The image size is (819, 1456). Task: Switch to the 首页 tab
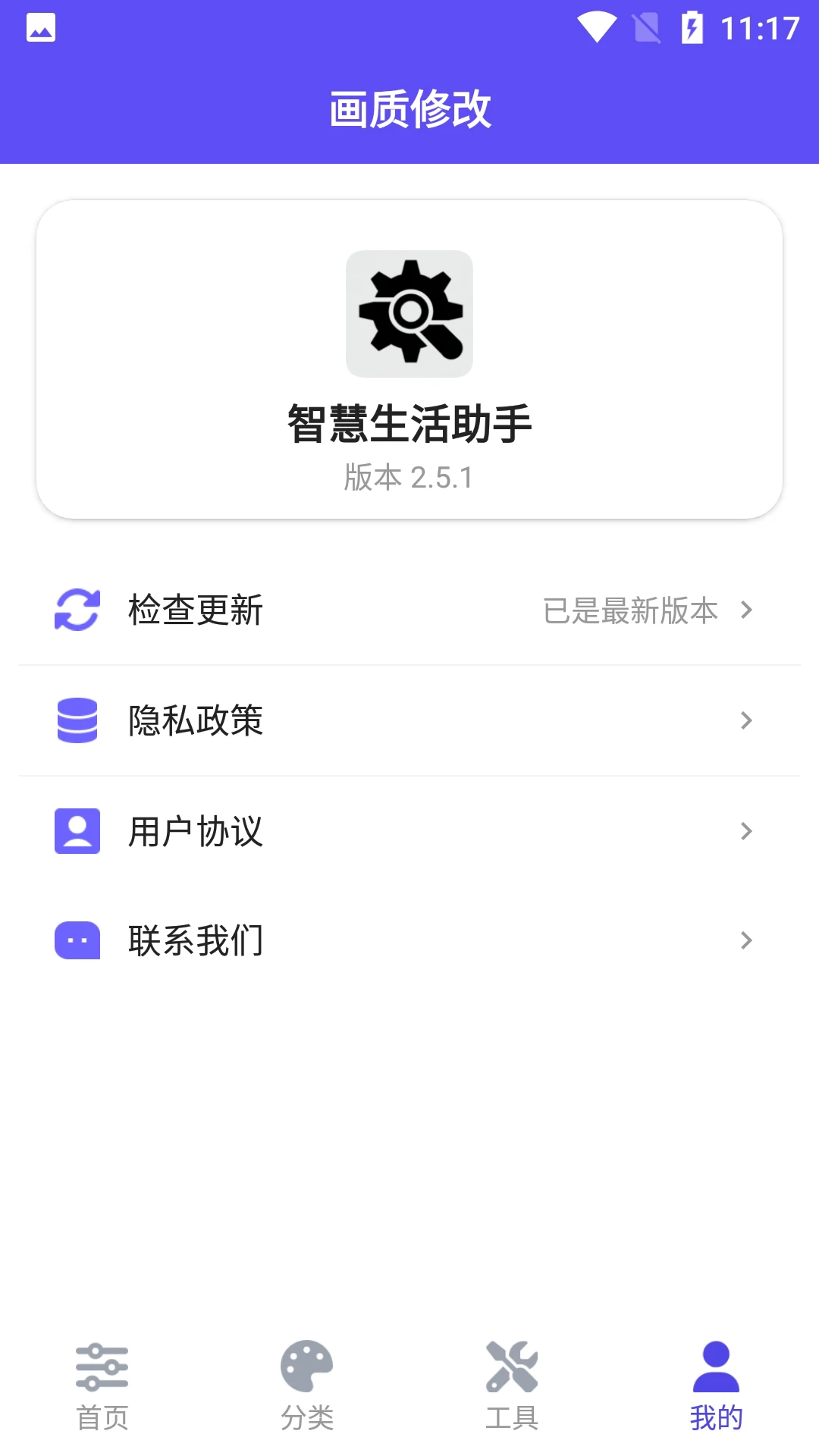(102, 1385)
